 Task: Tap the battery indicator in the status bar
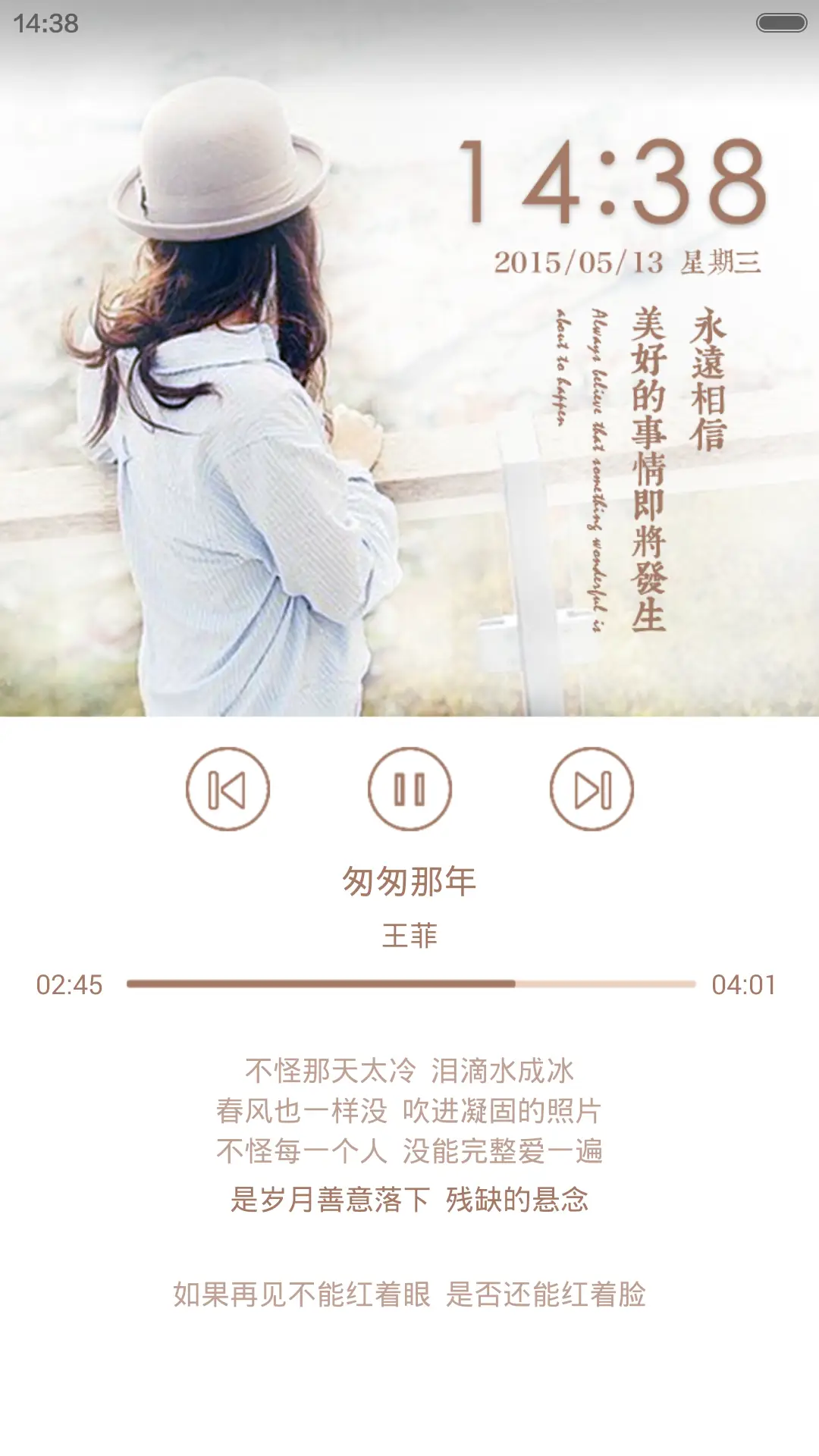click(x=782, y=20)
